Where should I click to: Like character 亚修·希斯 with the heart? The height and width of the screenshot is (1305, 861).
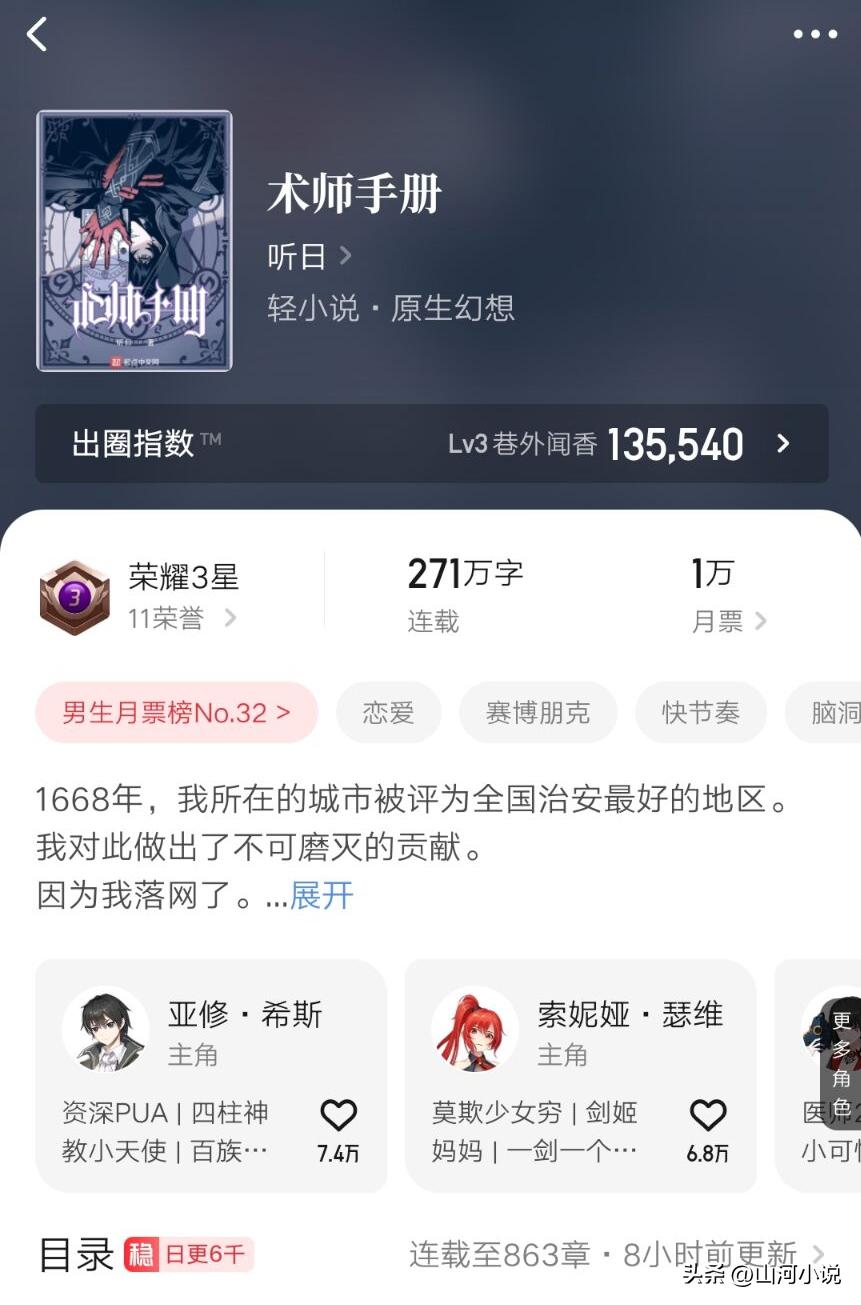[x=339, y=1113]
